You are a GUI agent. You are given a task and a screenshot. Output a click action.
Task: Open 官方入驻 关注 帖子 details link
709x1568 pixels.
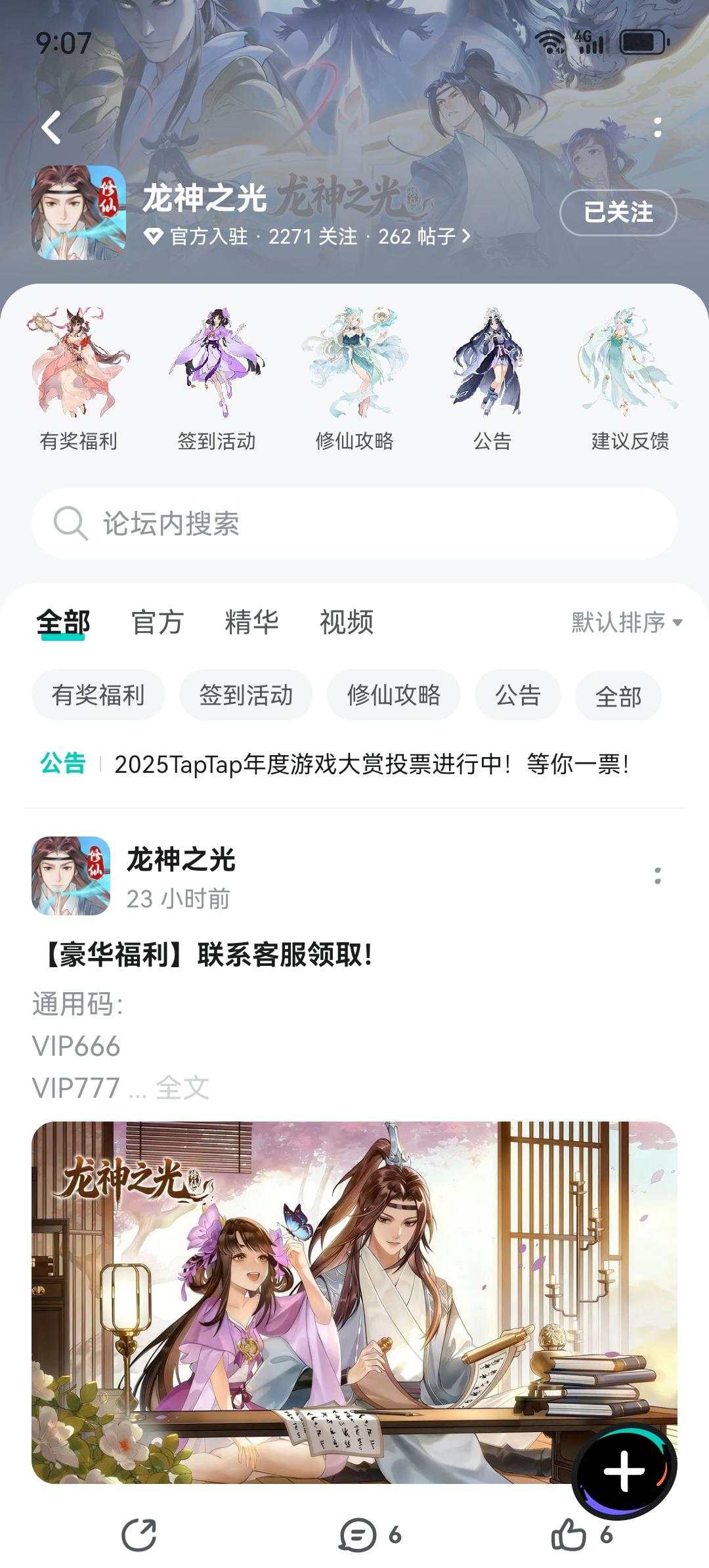pyautogui.click(x=307, y=236)
